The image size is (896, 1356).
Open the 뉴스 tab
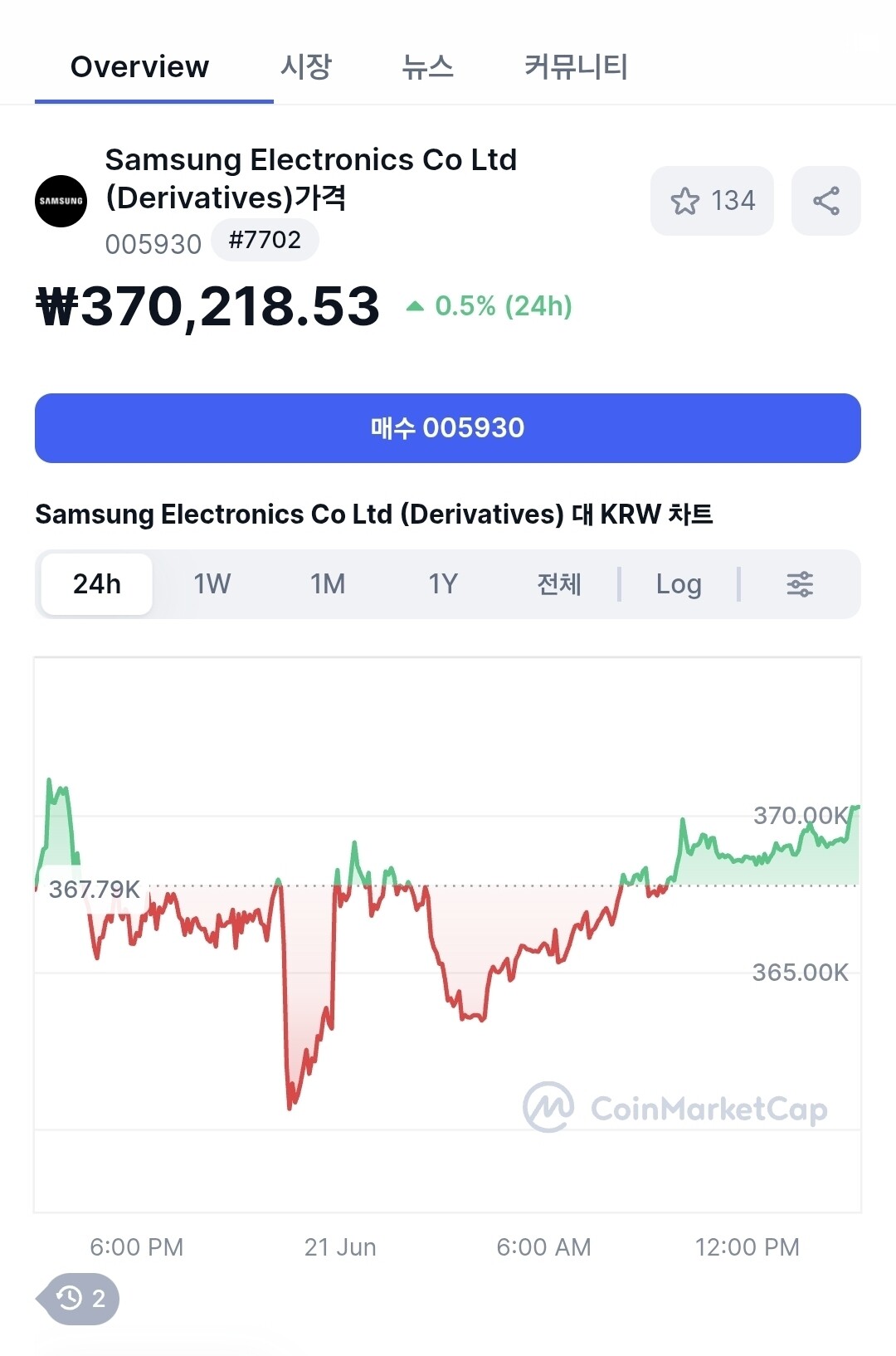tap(427, 66)
